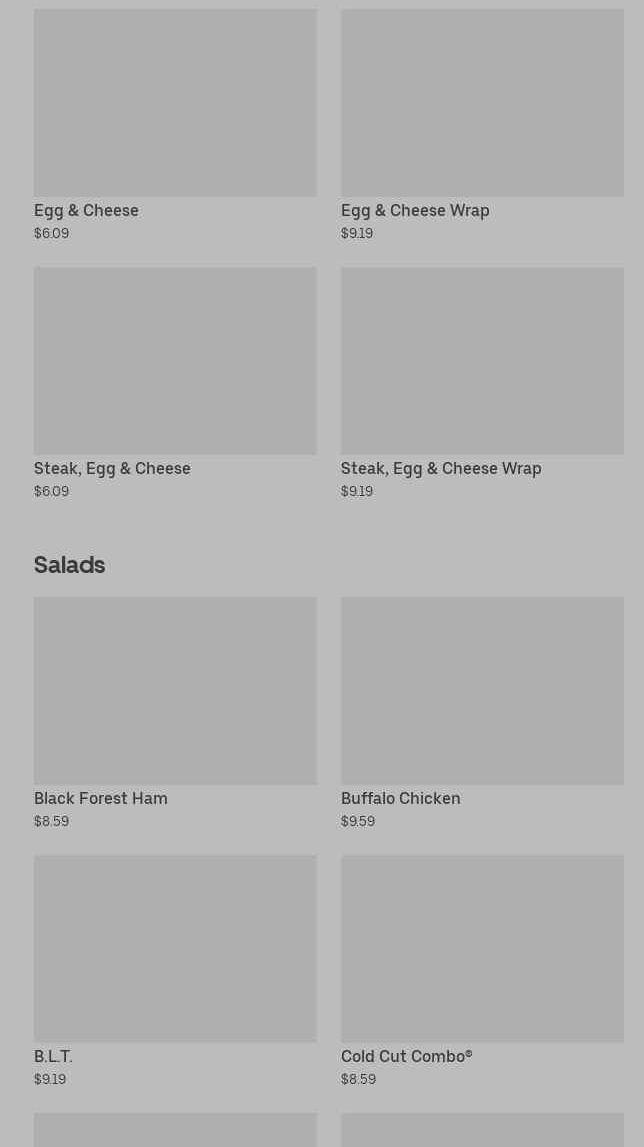Select the Buffalo Chicken salad
This screenshot has height=1147, width=644.
[x=482, y=692]
